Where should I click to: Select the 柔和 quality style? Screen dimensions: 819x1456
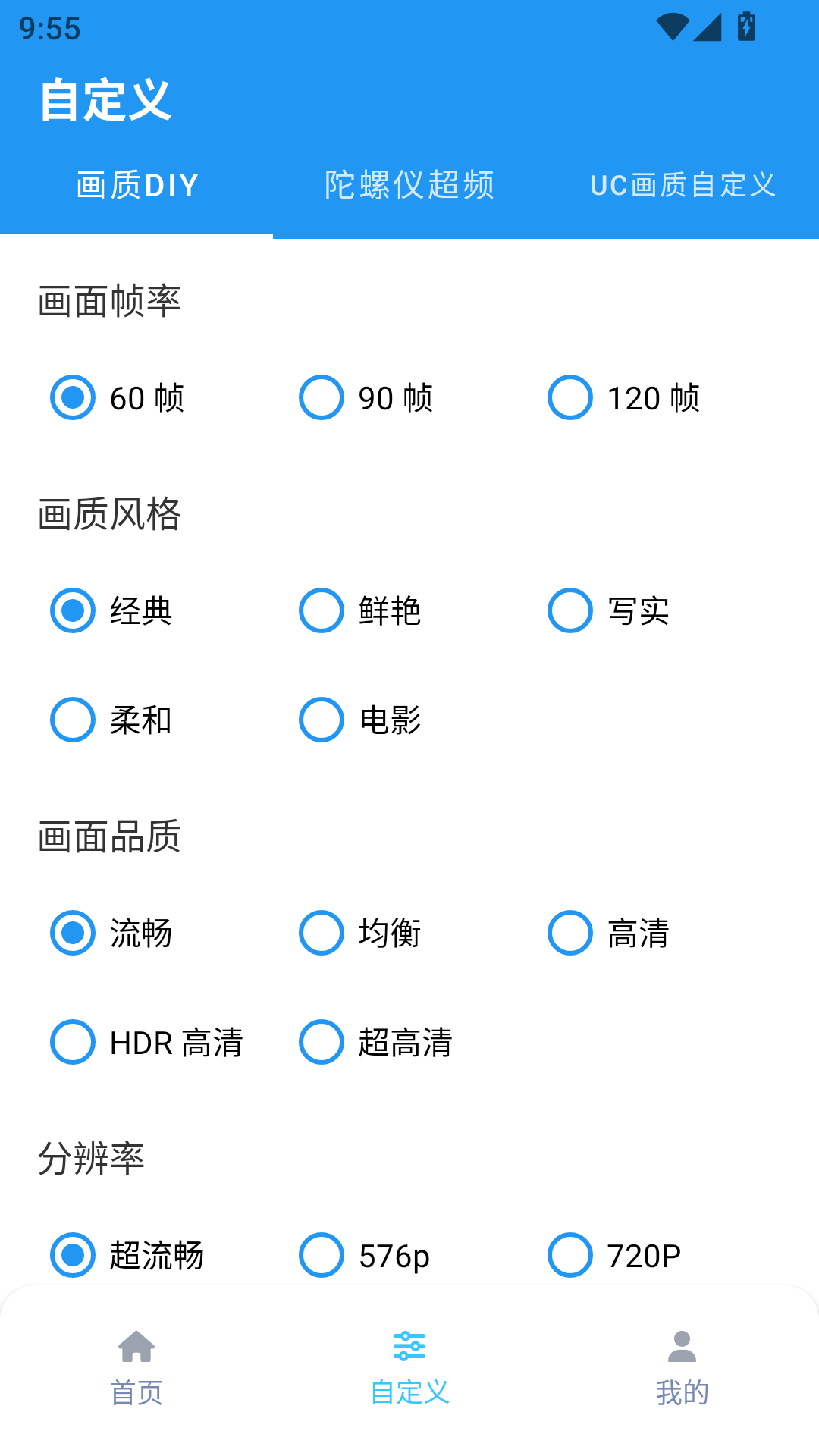pos(72,720)
